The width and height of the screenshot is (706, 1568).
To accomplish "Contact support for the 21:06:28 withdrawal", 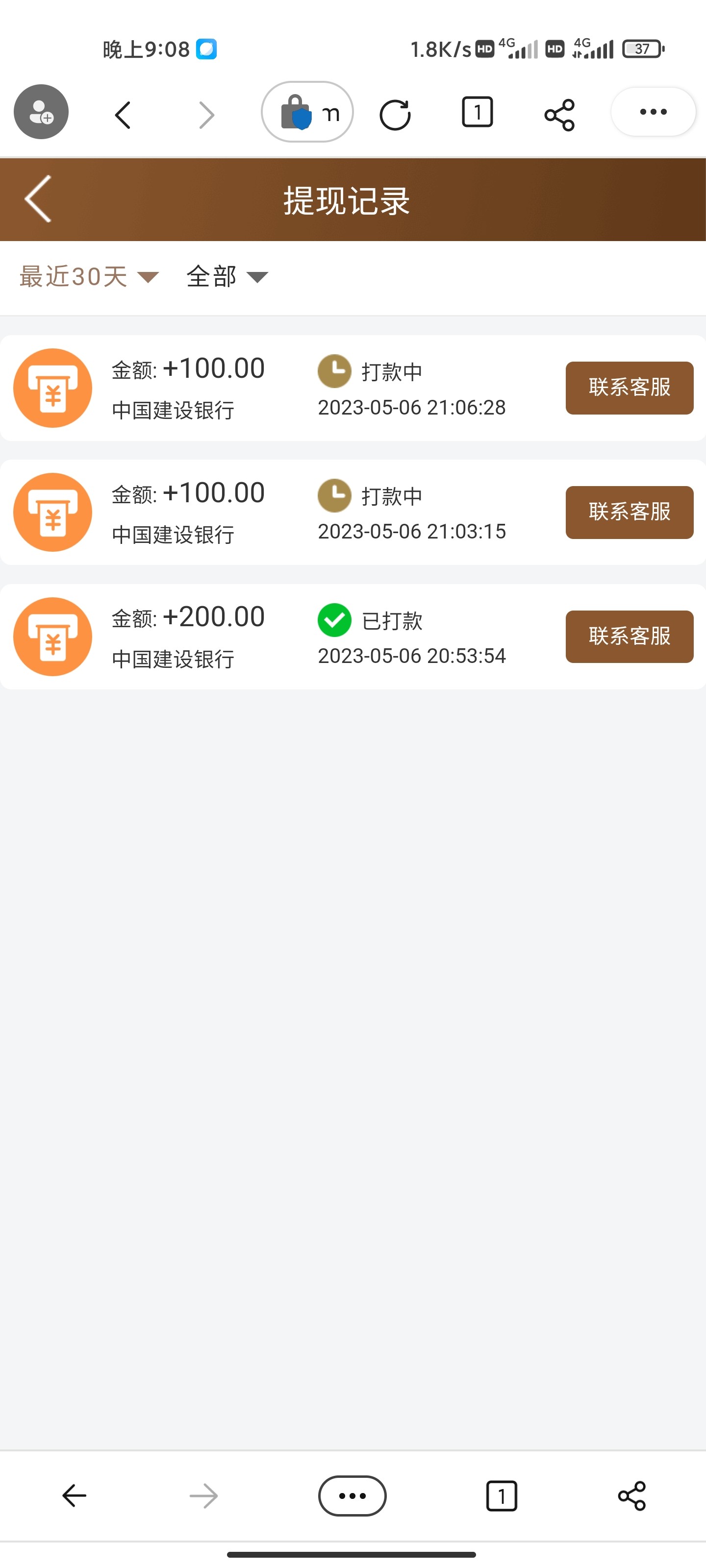I will (629, 388).
